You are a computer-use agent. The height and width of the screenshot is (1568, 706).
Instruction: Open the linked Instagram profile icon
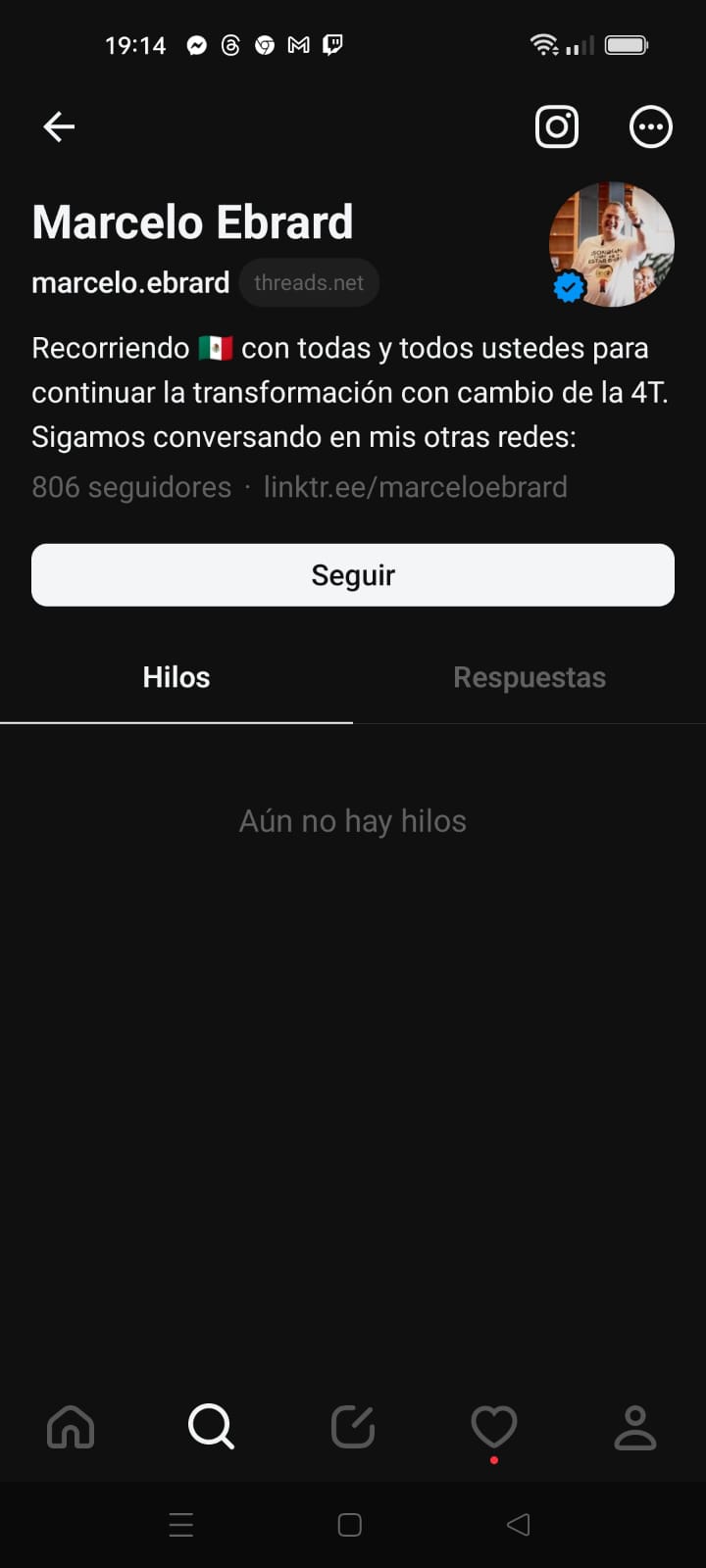[x=557, y=126]
